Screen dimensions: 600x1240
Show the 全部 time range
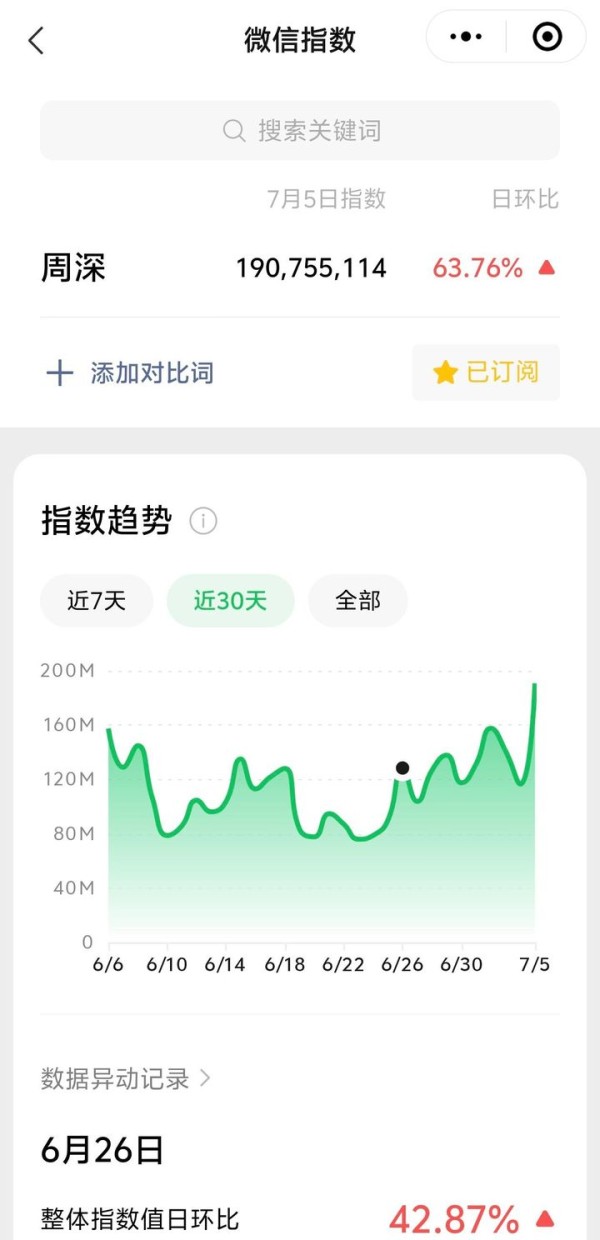click(358, 601)
